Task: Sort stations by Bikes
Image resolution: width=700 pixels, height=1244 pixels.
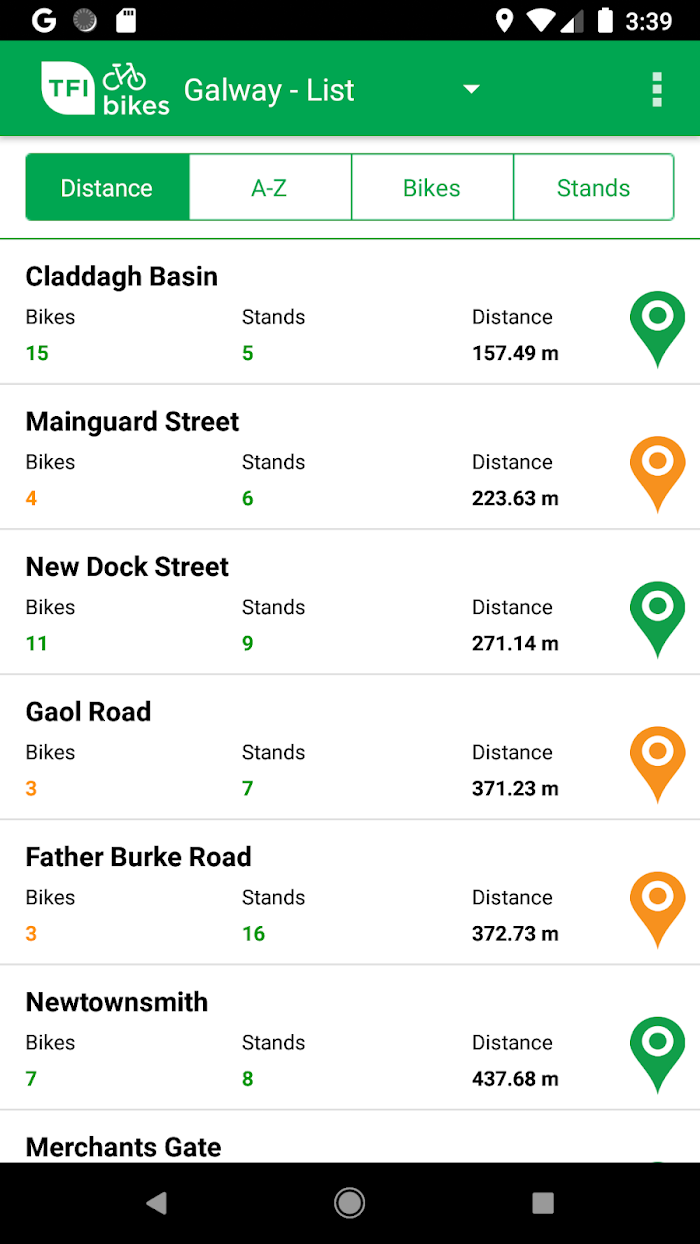Action: [432, 188]
